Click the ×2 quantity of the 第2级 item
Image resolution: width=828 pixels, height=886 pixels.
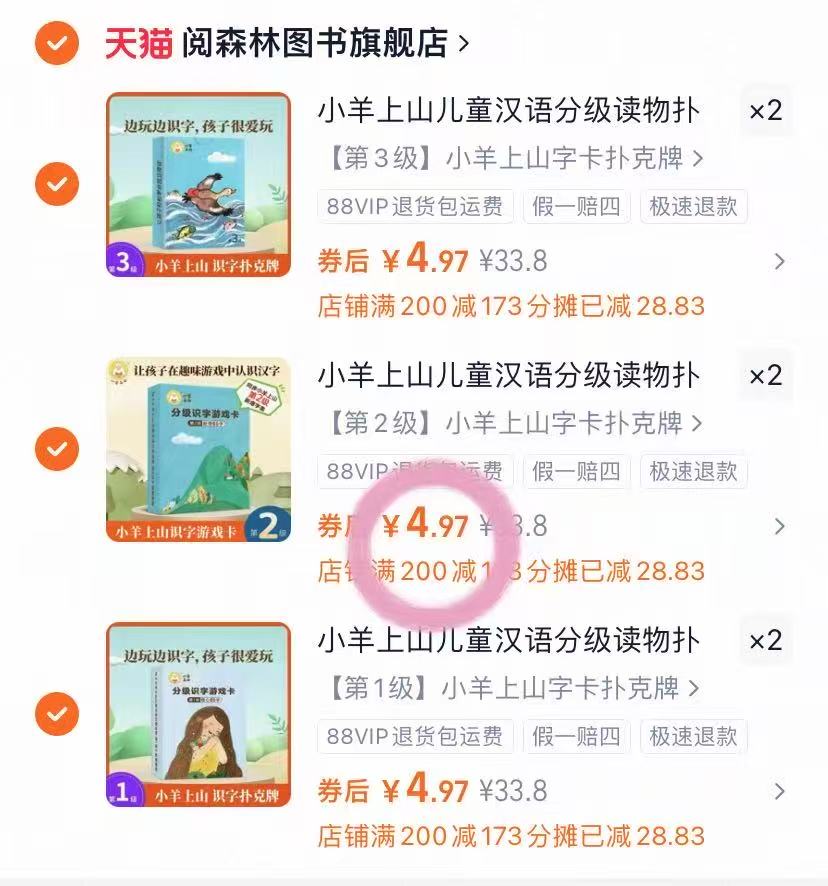pyautogui.click(x=765, y=376)
